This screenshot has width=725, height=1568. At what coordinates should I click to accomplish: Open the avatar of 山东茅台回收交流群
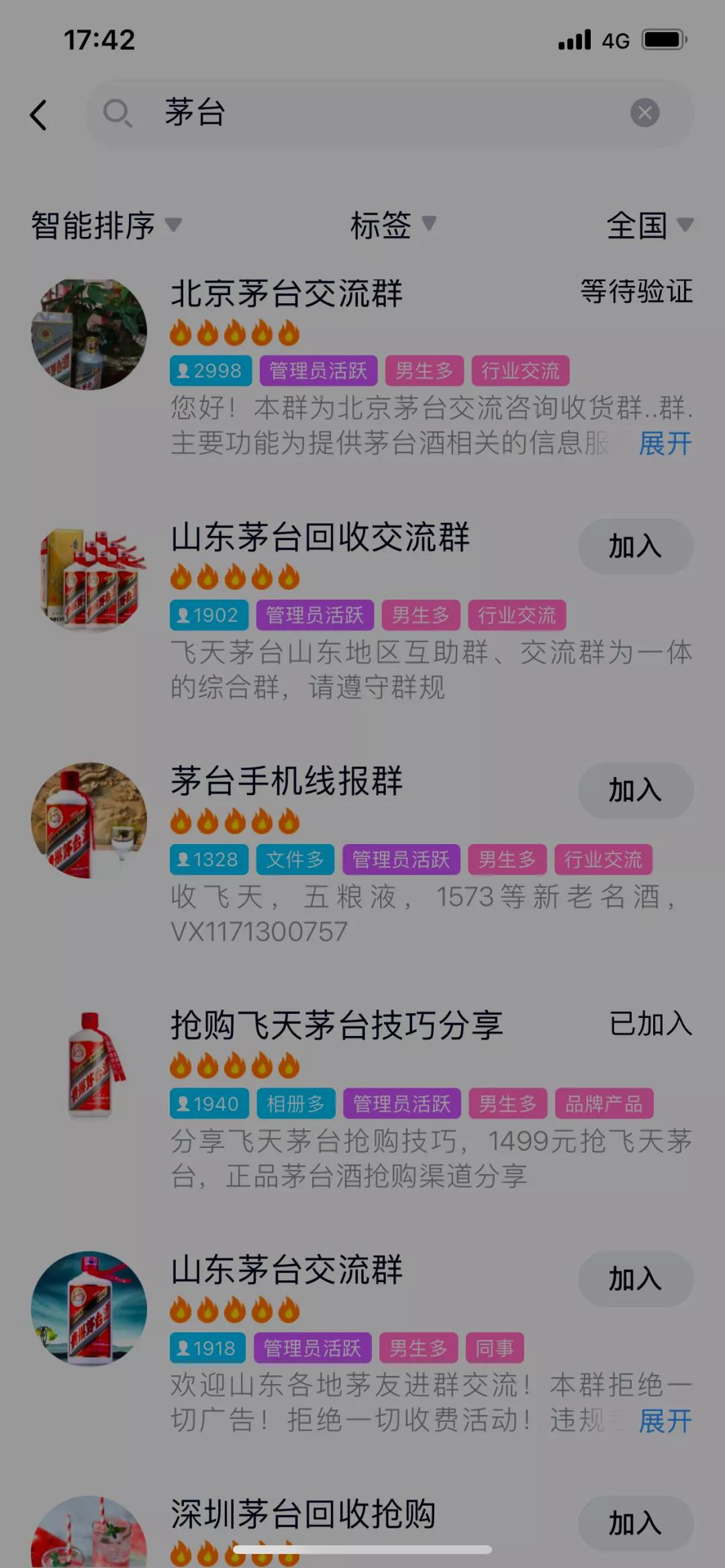point(89,578)
